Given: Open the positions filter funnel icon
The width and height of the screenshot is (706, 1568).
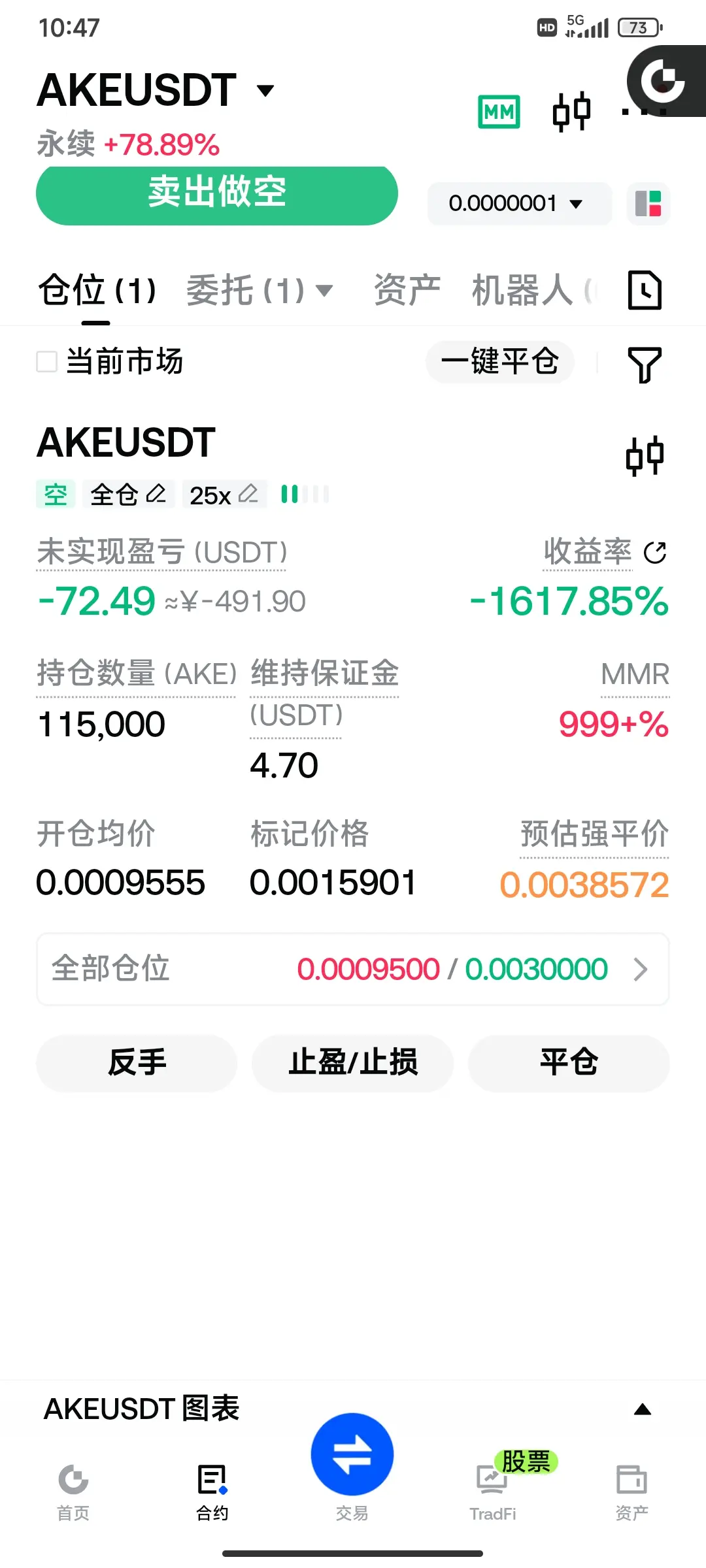Looking at the screenshot, I should click(645, 364).
